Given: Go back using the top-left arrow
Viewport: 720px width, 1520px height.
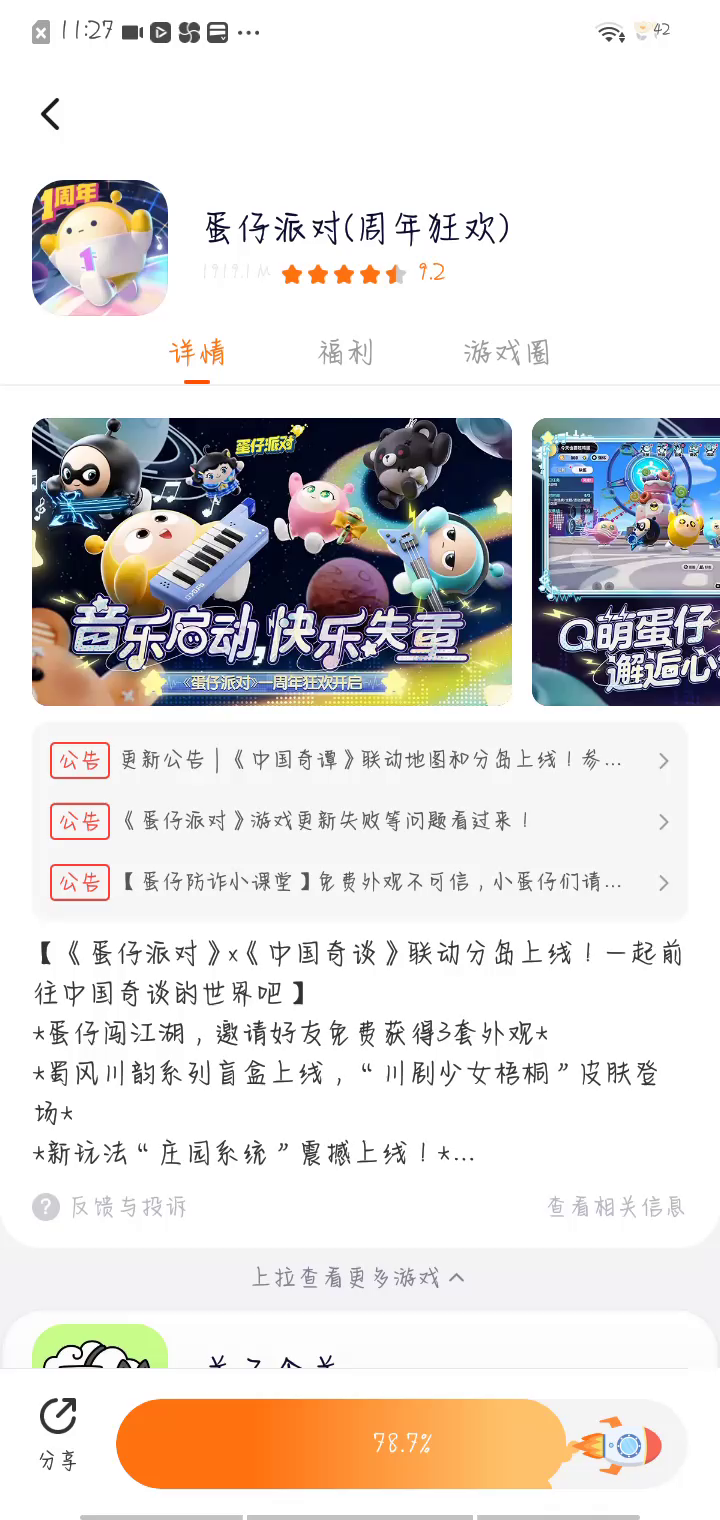Looking at the screenshot, I should [50, 114].
